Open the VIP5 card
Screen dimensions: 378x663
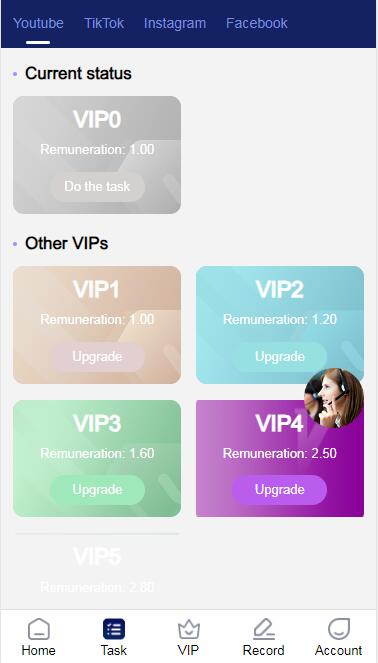coord(97,571)
